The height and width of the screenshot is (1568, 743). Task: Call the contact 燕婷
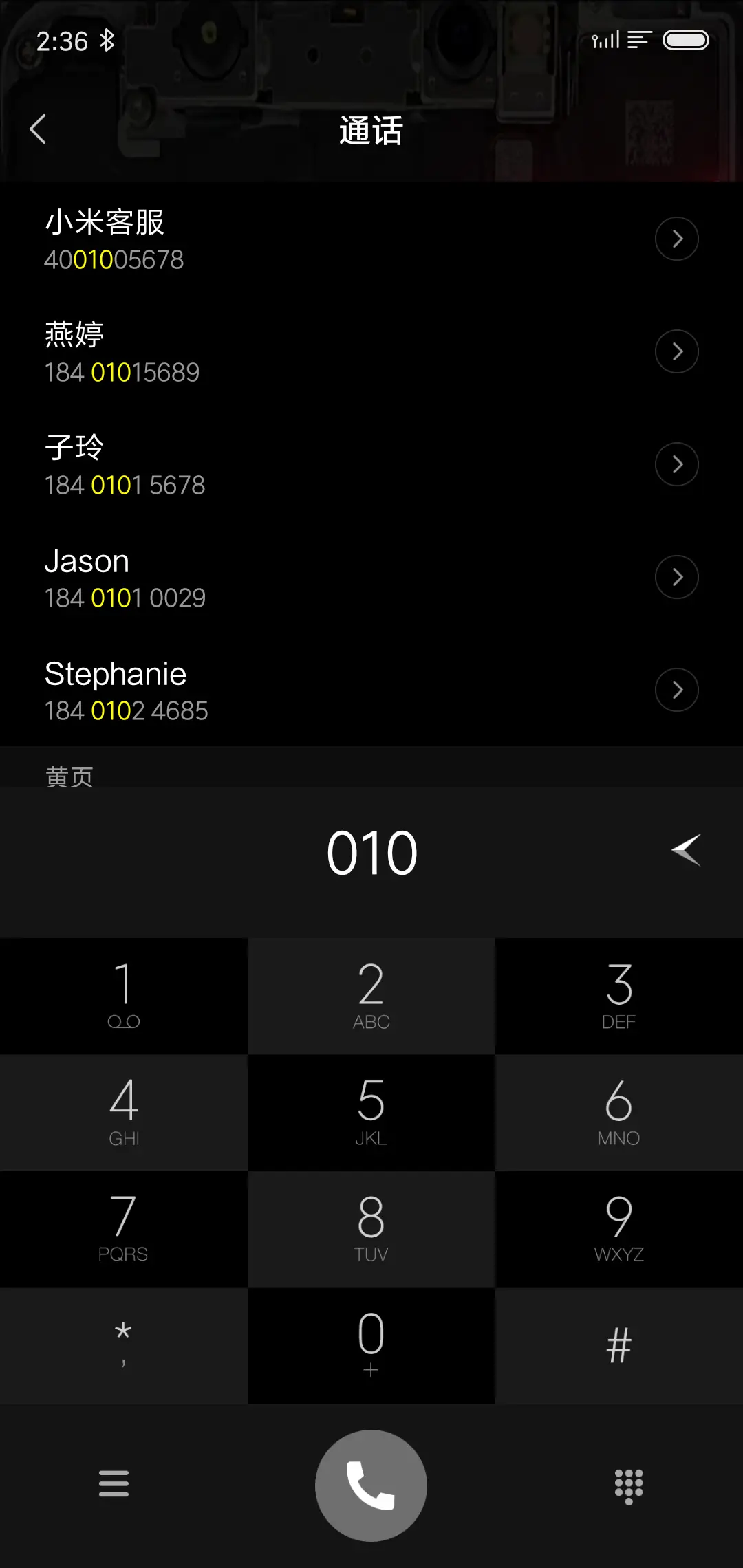pos(206,351)
